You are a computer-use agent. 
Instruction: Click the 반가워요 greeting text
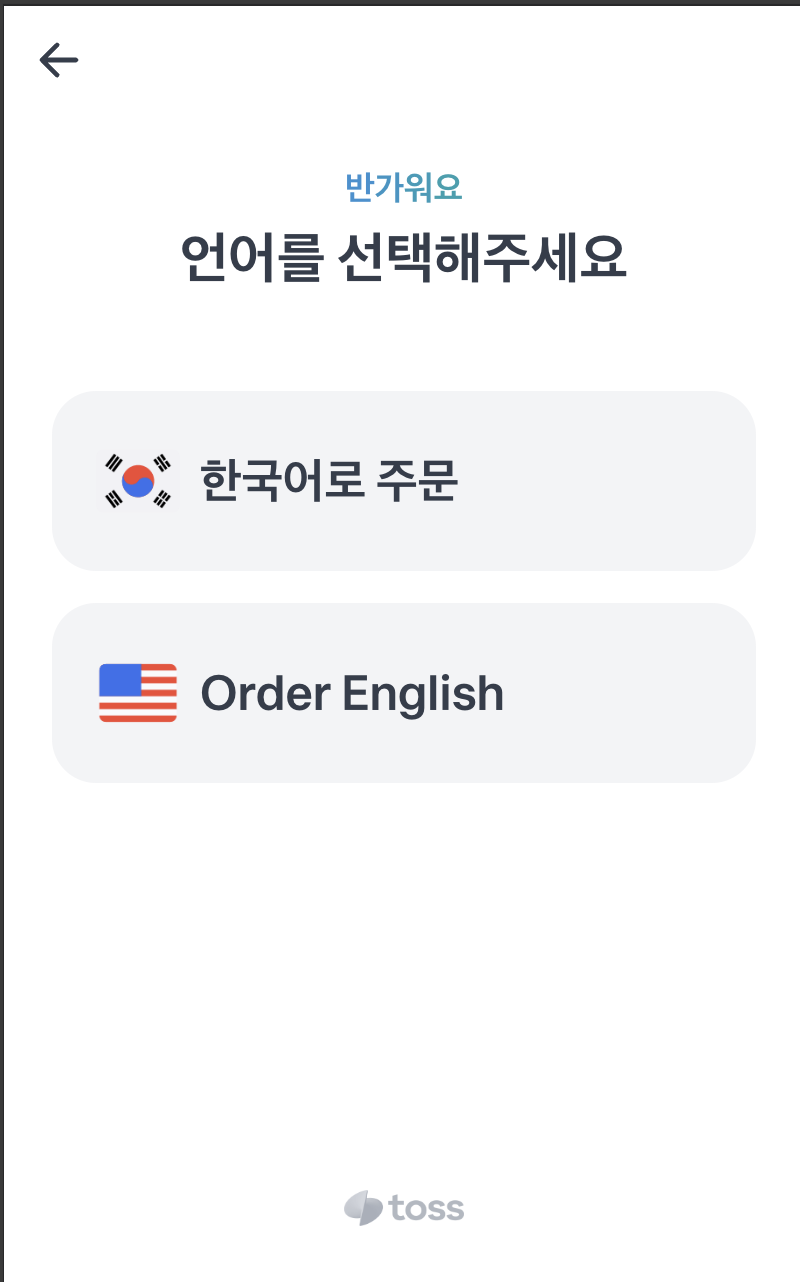click(x=403, y=186)
